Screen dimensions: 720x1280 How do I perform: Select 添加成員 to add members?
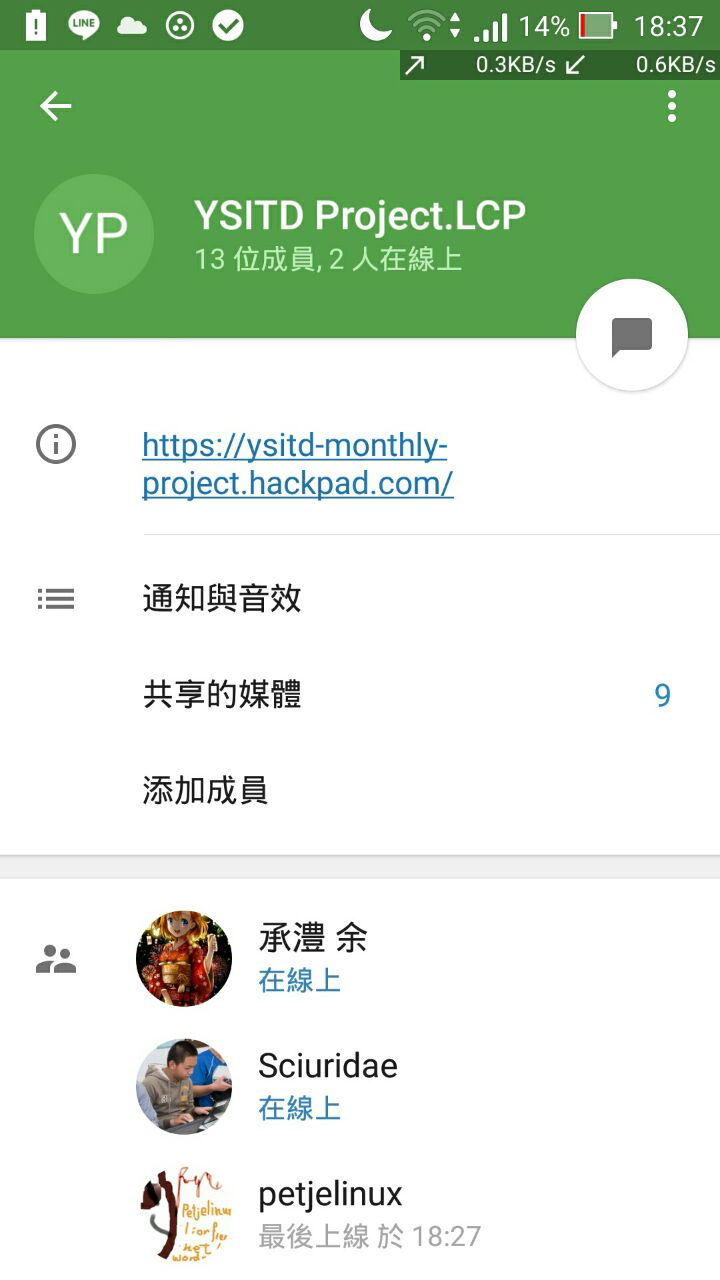click(x=205, y=791)
